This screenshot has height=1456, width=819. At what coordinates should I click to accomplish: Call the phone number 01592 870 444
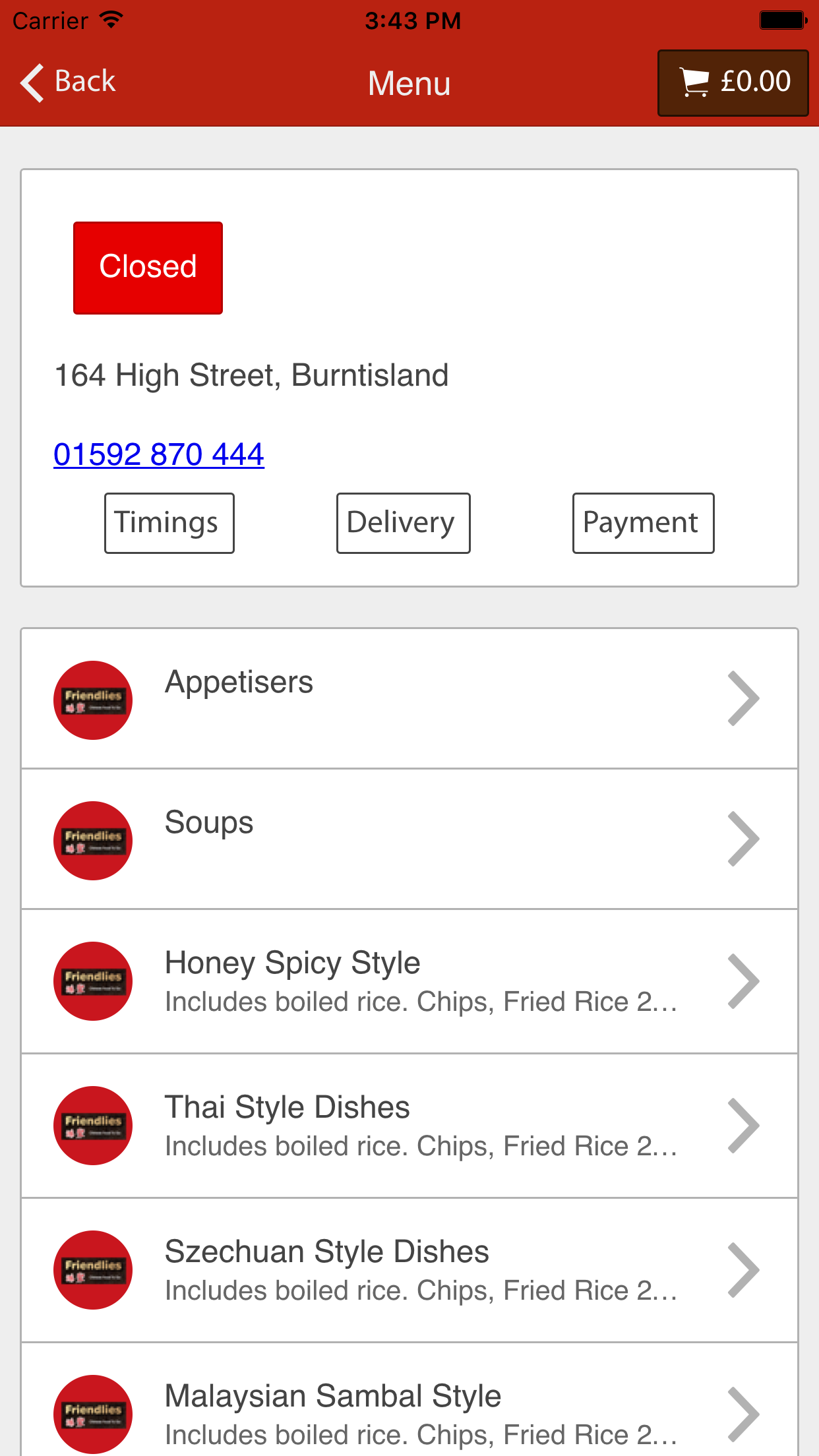(159, 454)
